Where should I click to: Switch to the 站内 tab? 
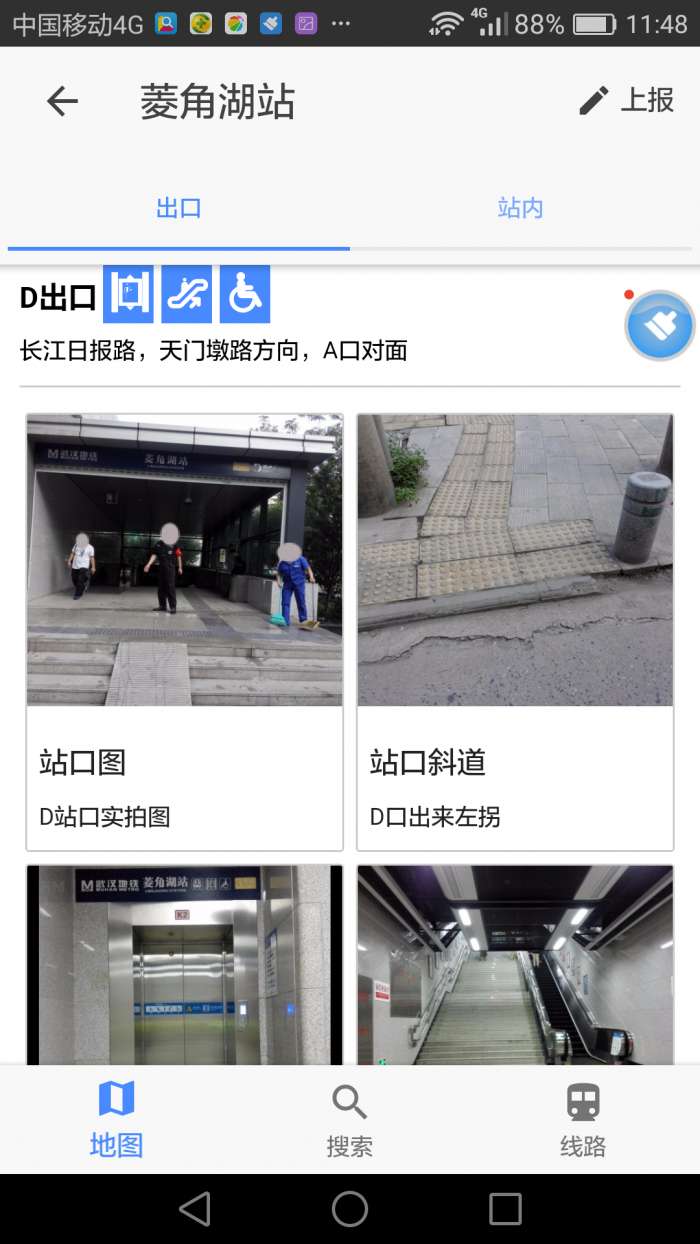(x=520, y=208)
